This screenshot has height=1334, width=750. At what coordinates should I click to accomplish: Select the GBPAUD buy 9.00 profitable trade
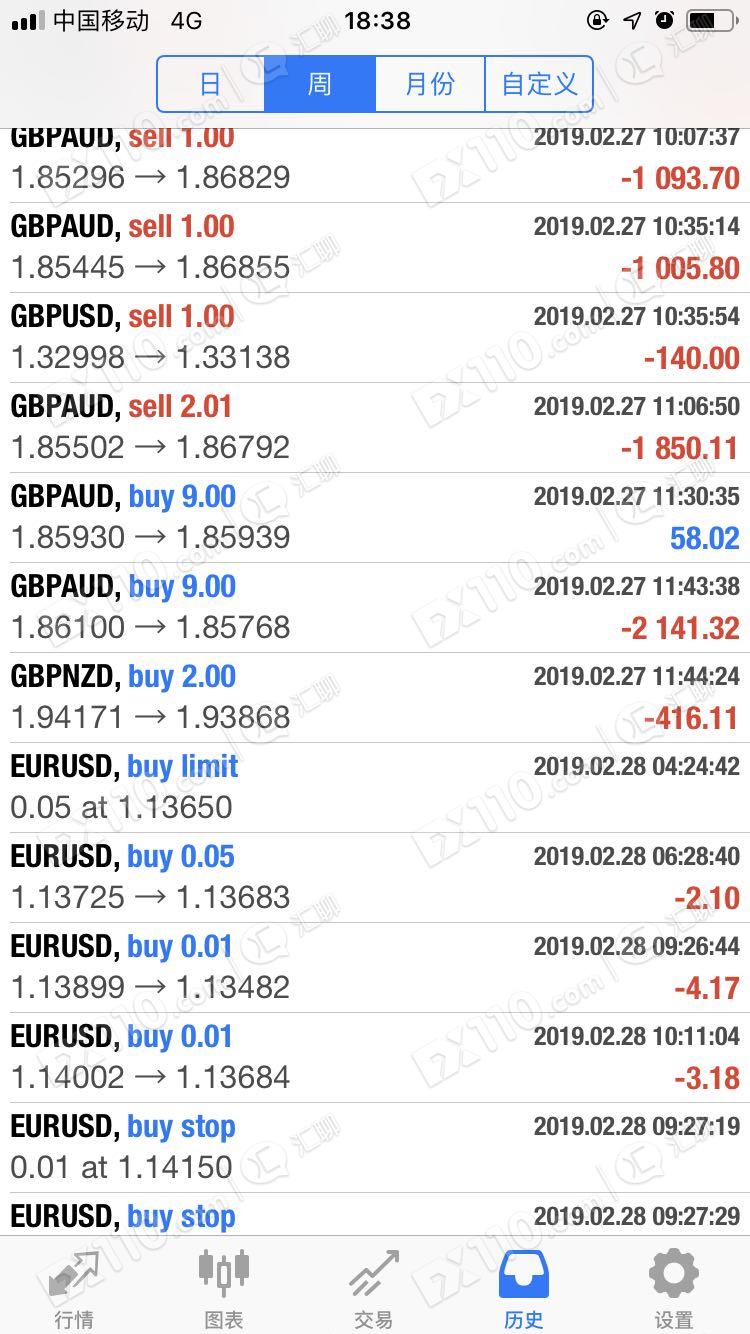tap(375, 516)
